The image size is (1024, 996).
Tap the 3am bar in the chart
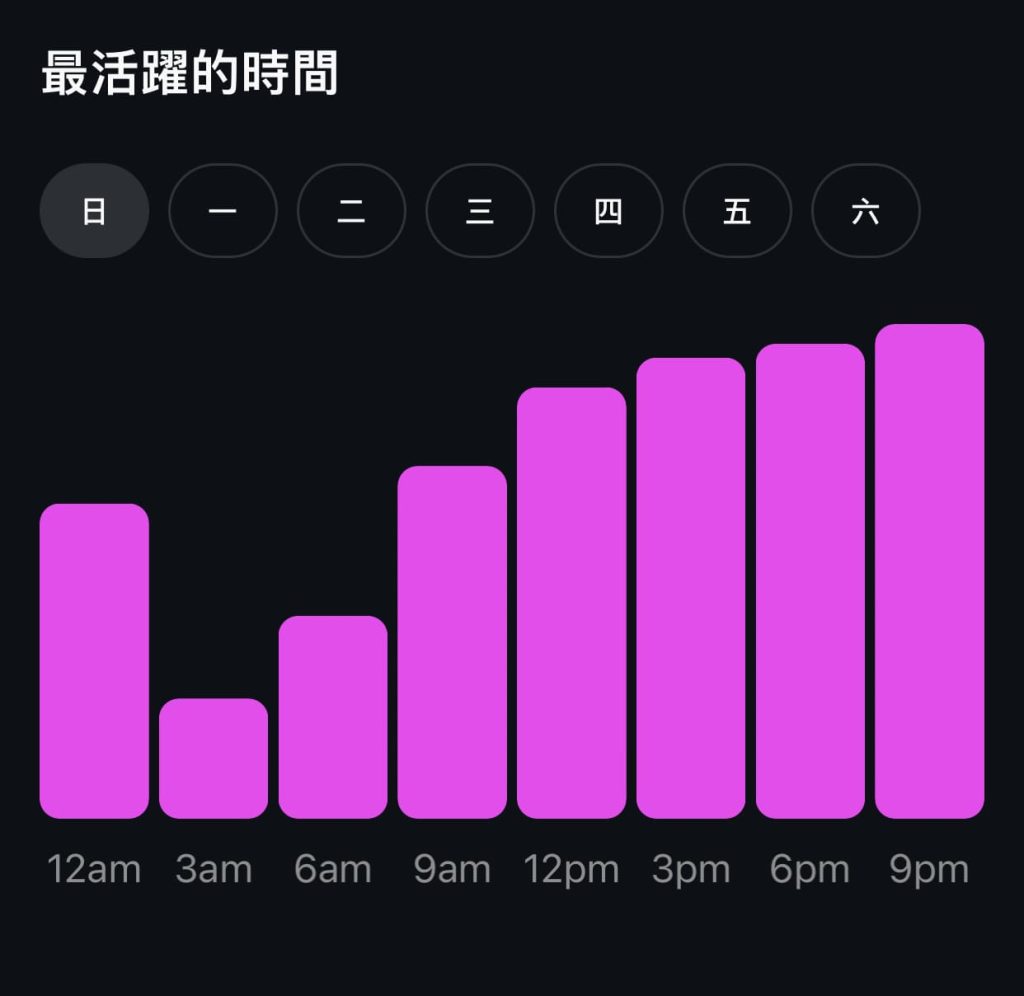coord(213,758)
